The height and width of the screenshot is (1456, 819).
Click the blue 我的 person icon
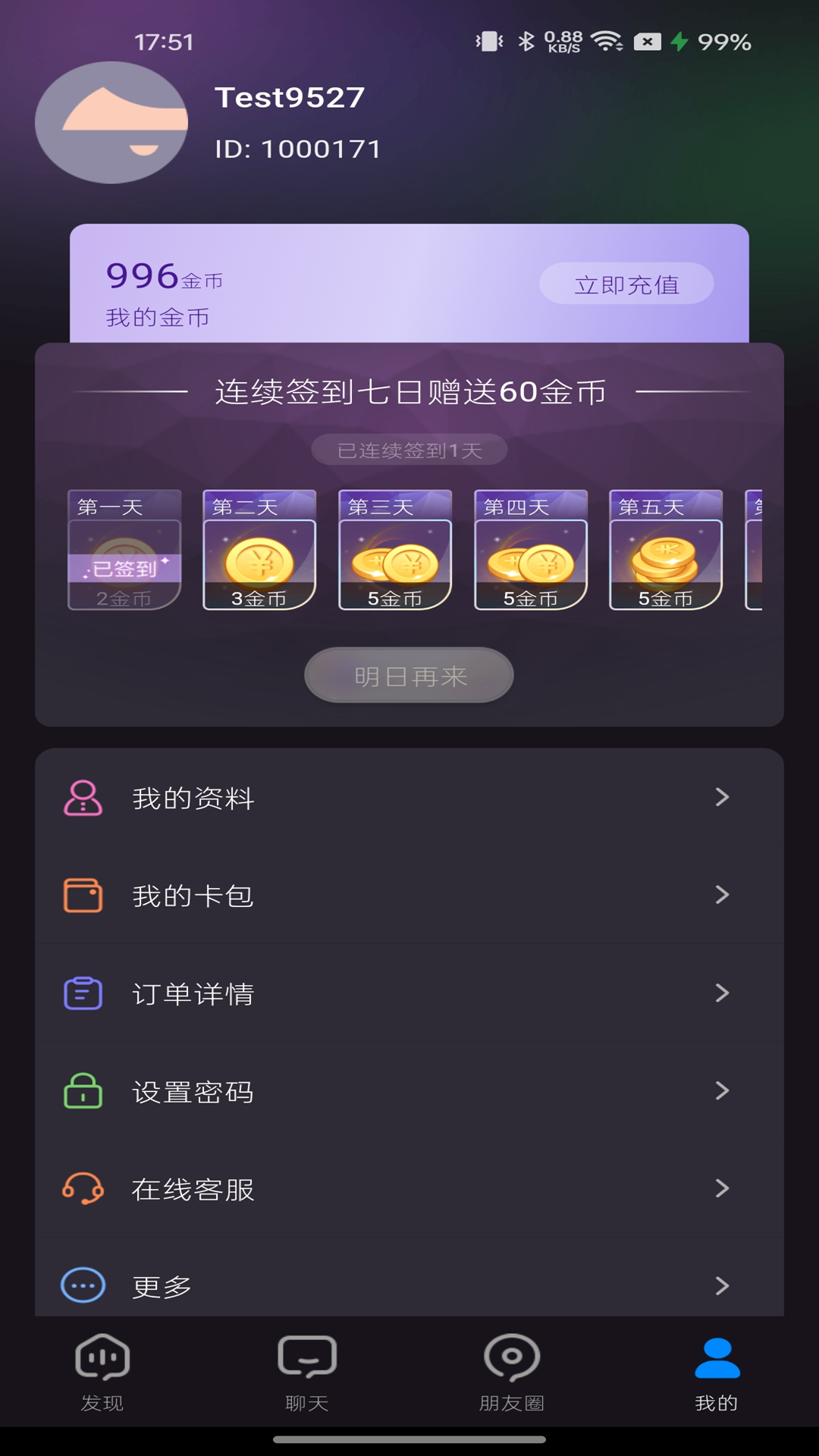click(x=717, y=1361)
